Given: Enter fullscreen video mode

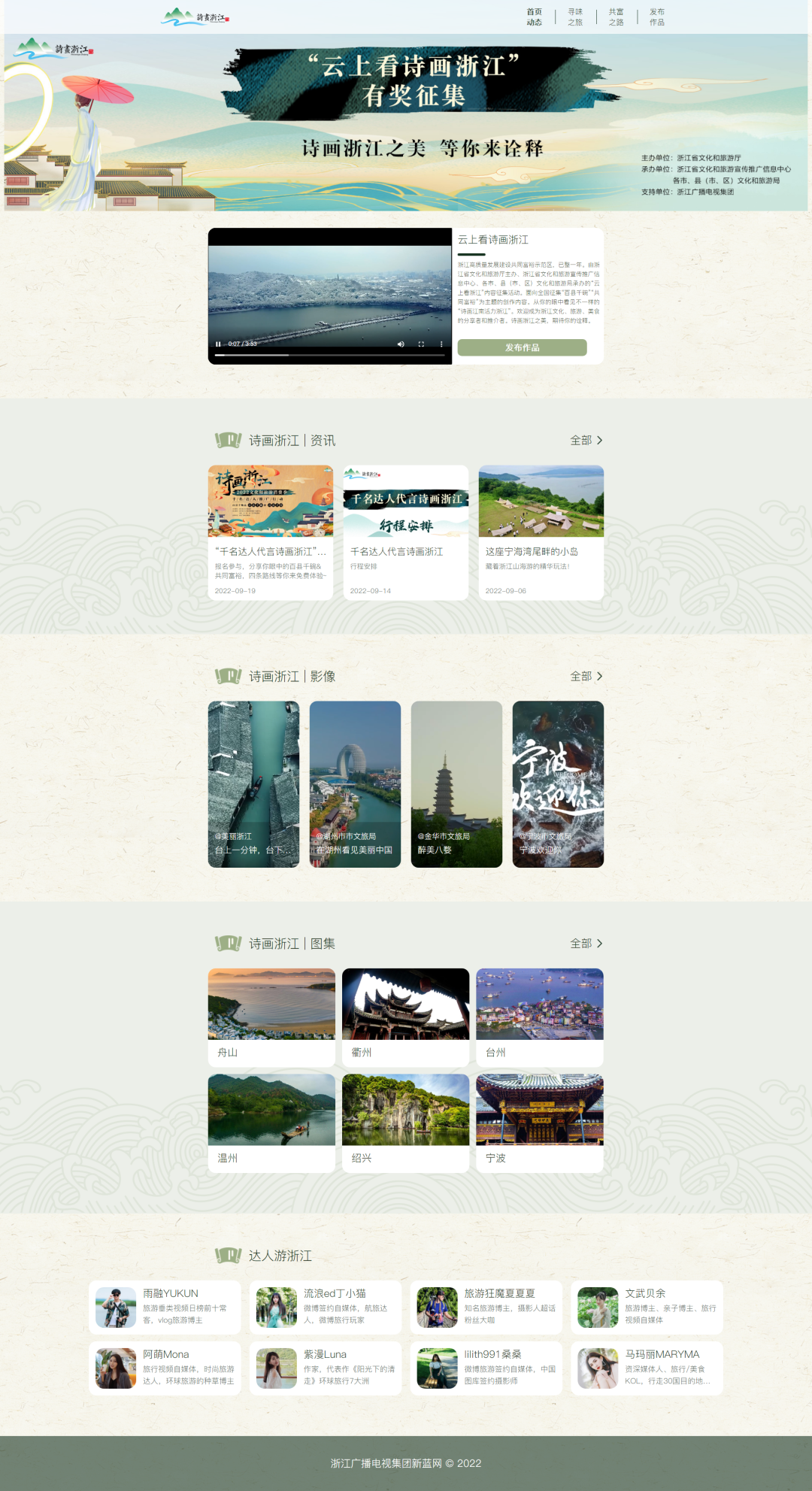Looking at the screenshot, I should point(421,344).
